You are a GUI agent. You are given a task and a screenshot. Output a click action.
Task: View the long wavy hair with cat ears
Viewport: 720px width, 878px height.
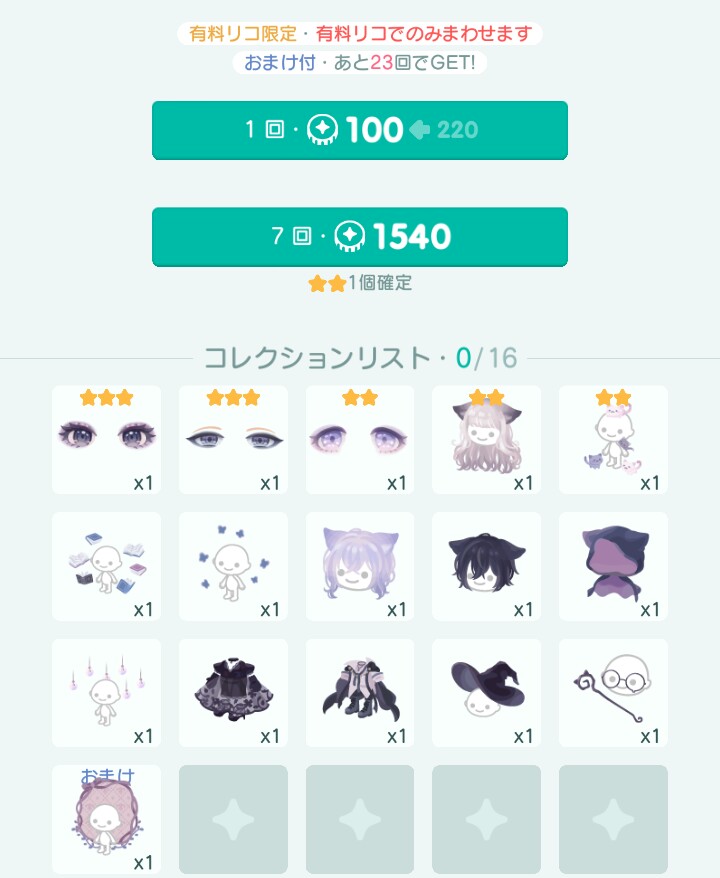486,440
